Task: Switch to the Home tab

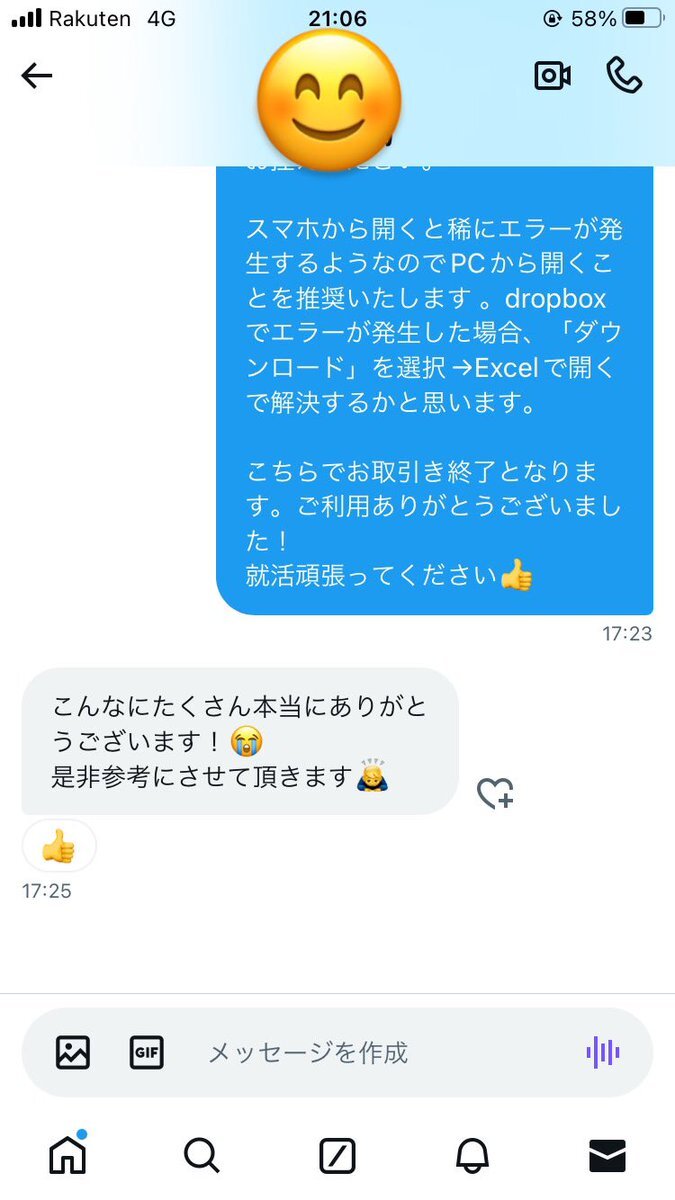Action: (68, 1155)
